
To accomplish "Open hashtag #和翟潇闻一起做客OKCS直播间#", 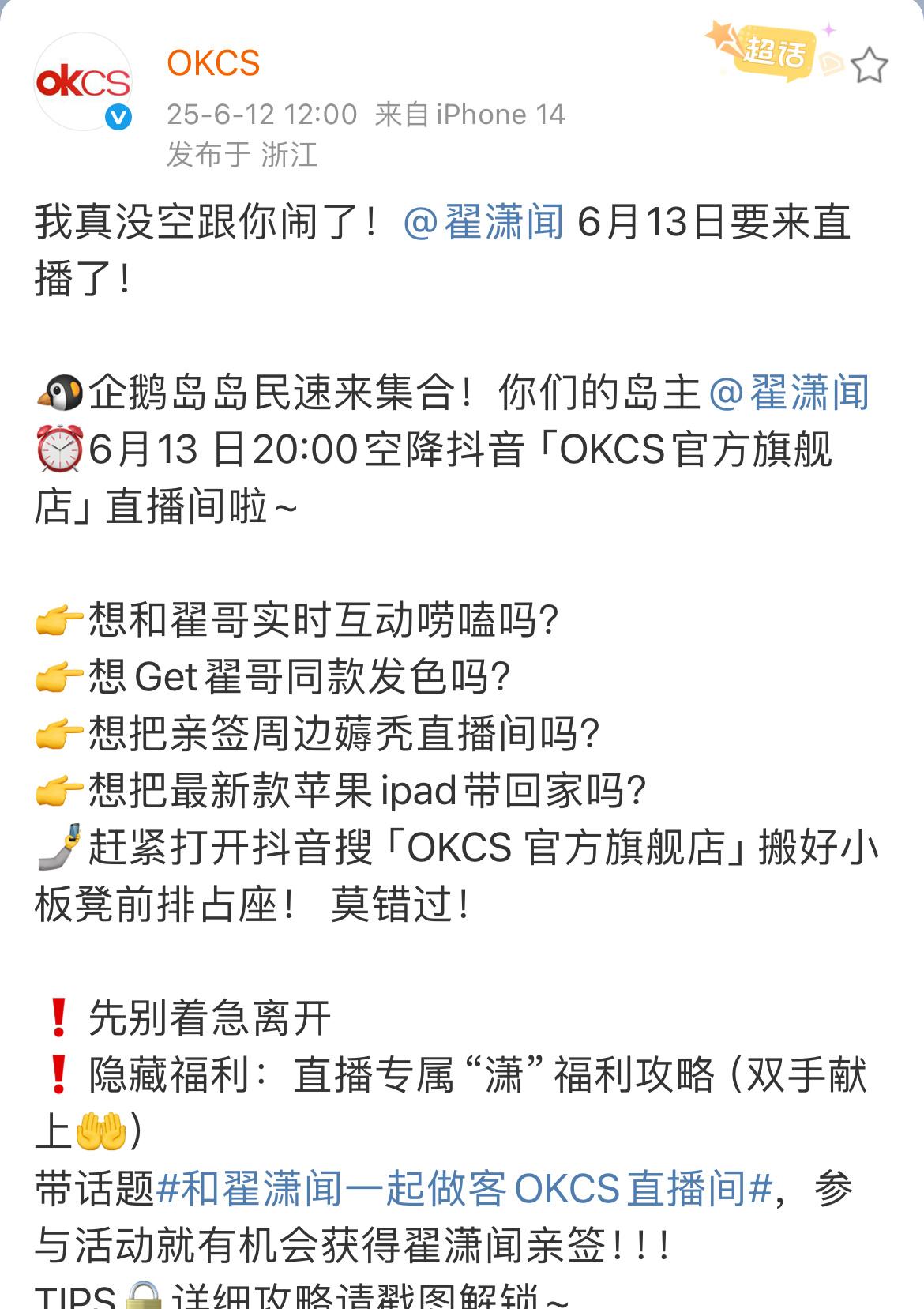I will pyautogui.click(x=464, y=1188).
